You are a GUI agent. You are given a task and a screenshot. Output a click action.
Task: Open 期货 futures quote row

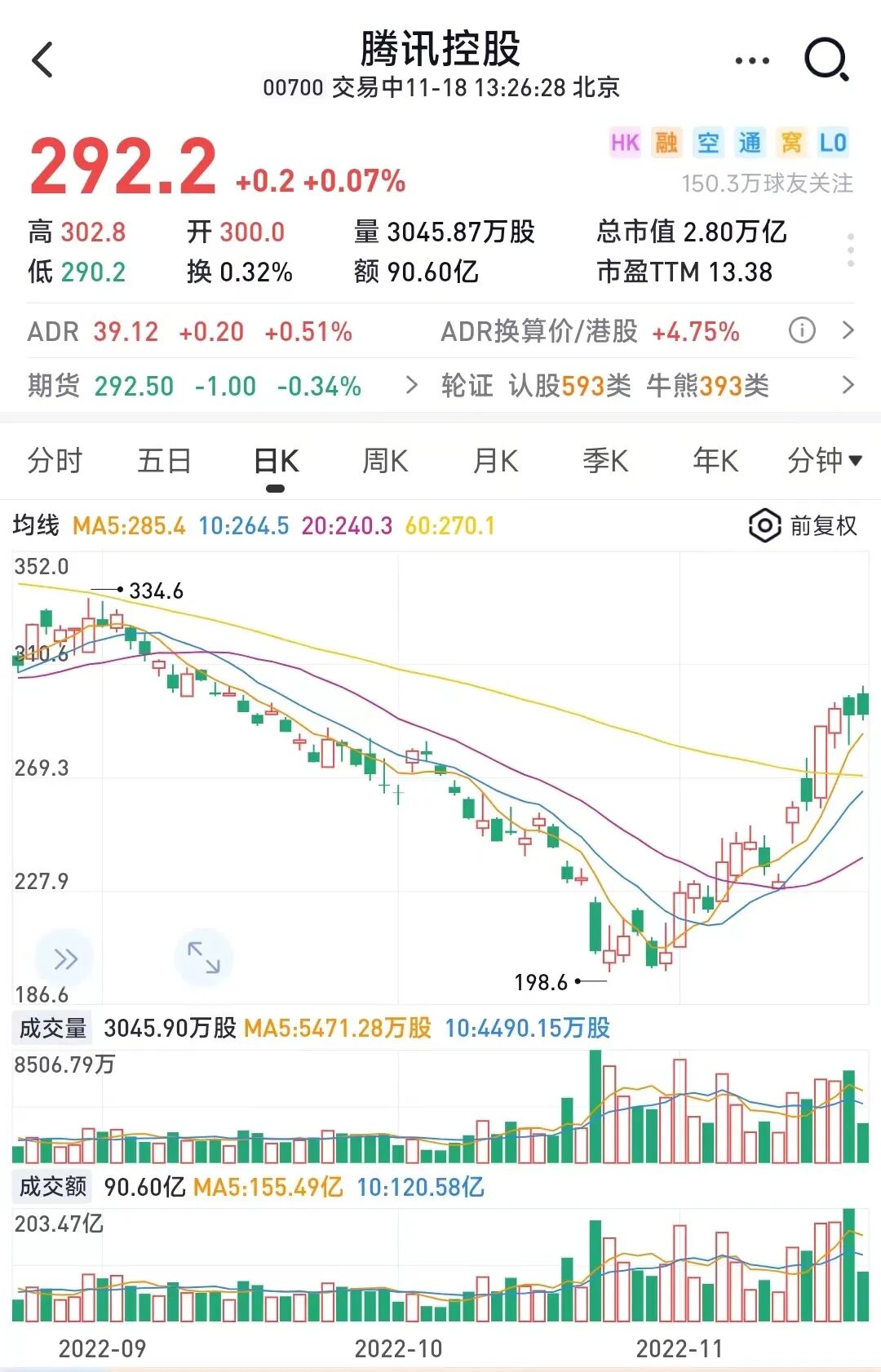tap(220, 386)
